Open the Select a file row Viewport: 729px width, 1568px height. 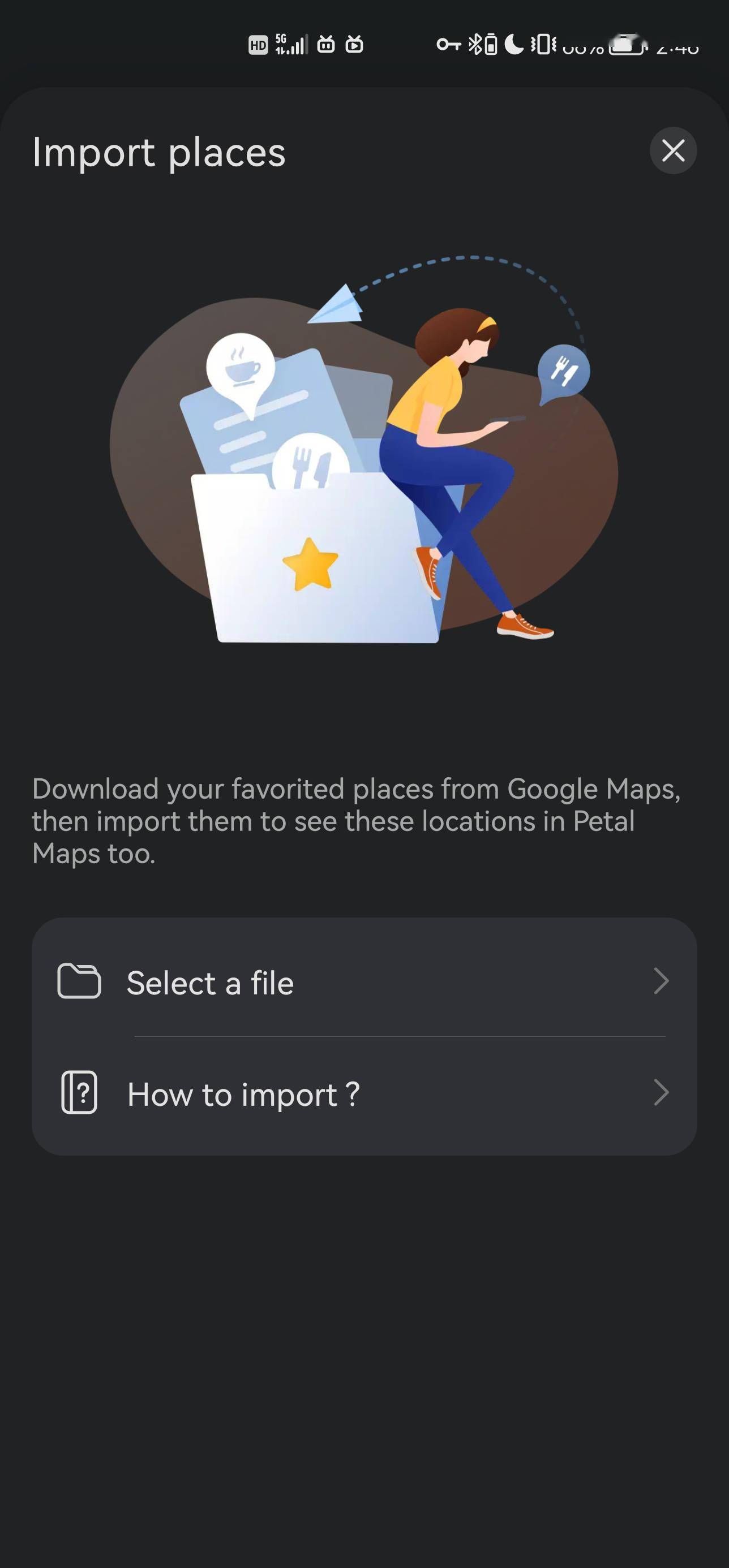364,982
